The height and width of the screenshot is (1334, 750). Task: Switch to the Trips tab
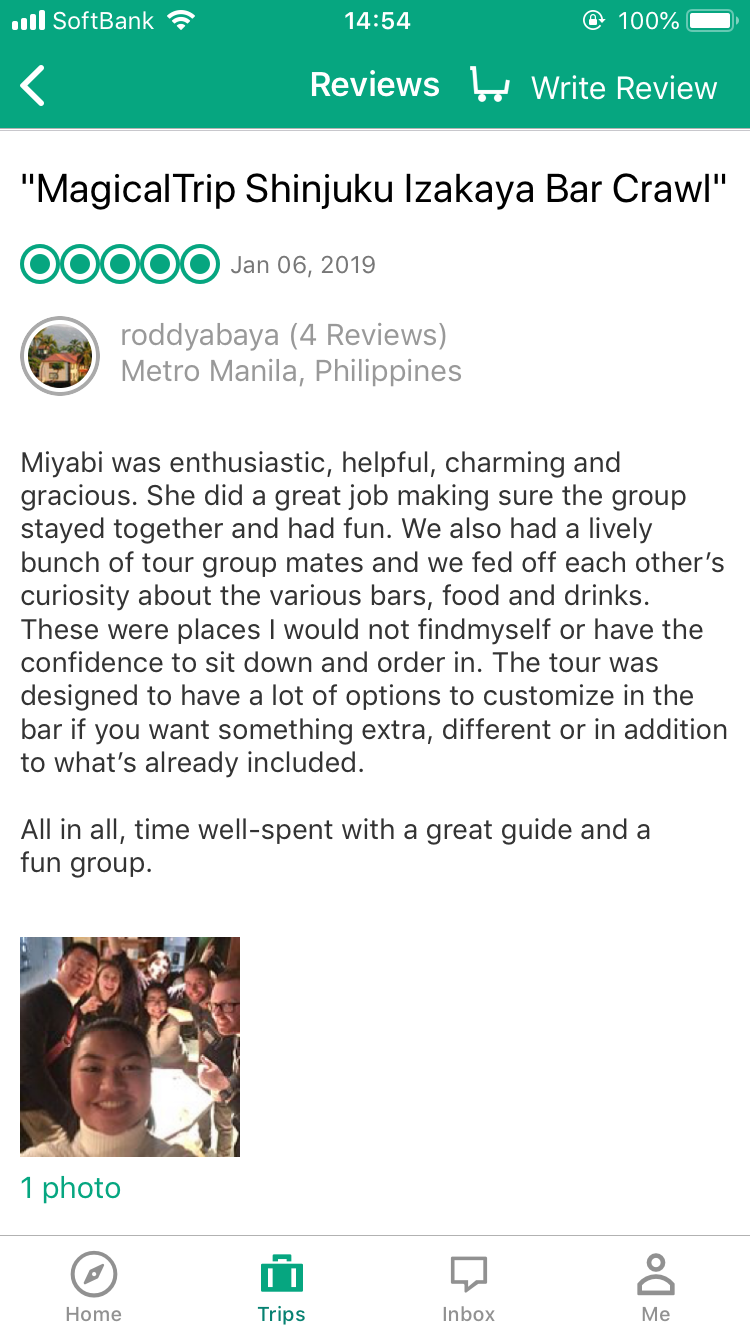[x=281, y=1288]
